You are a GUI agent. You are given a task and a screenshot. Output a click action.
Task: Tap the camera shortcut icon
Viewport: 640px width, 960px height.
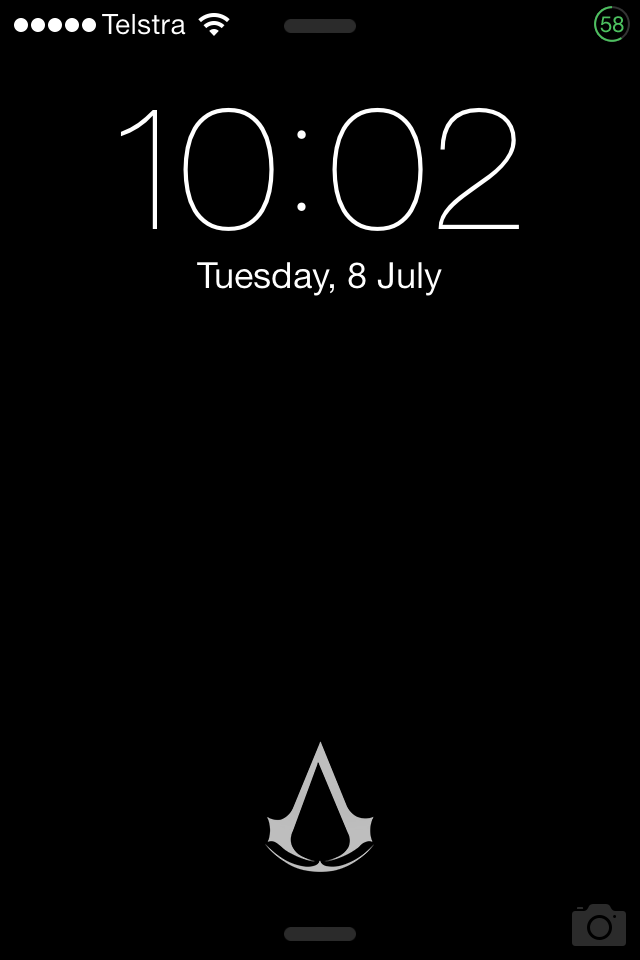pos(598,925)
